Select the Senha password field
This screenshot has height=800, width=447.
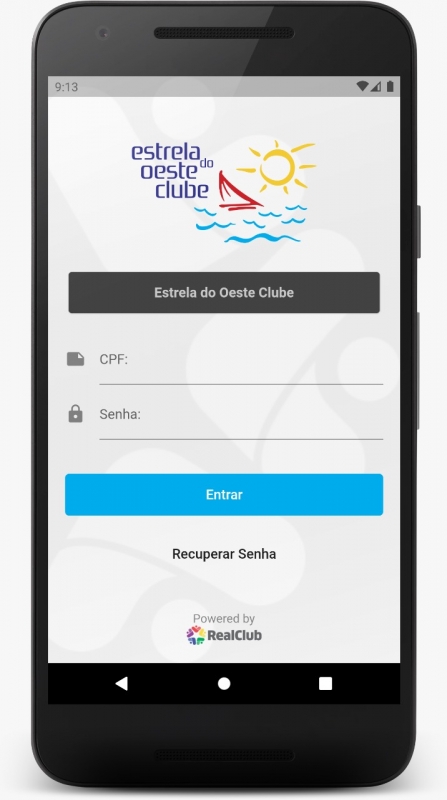pyautogui.click(x=241, y=420)
